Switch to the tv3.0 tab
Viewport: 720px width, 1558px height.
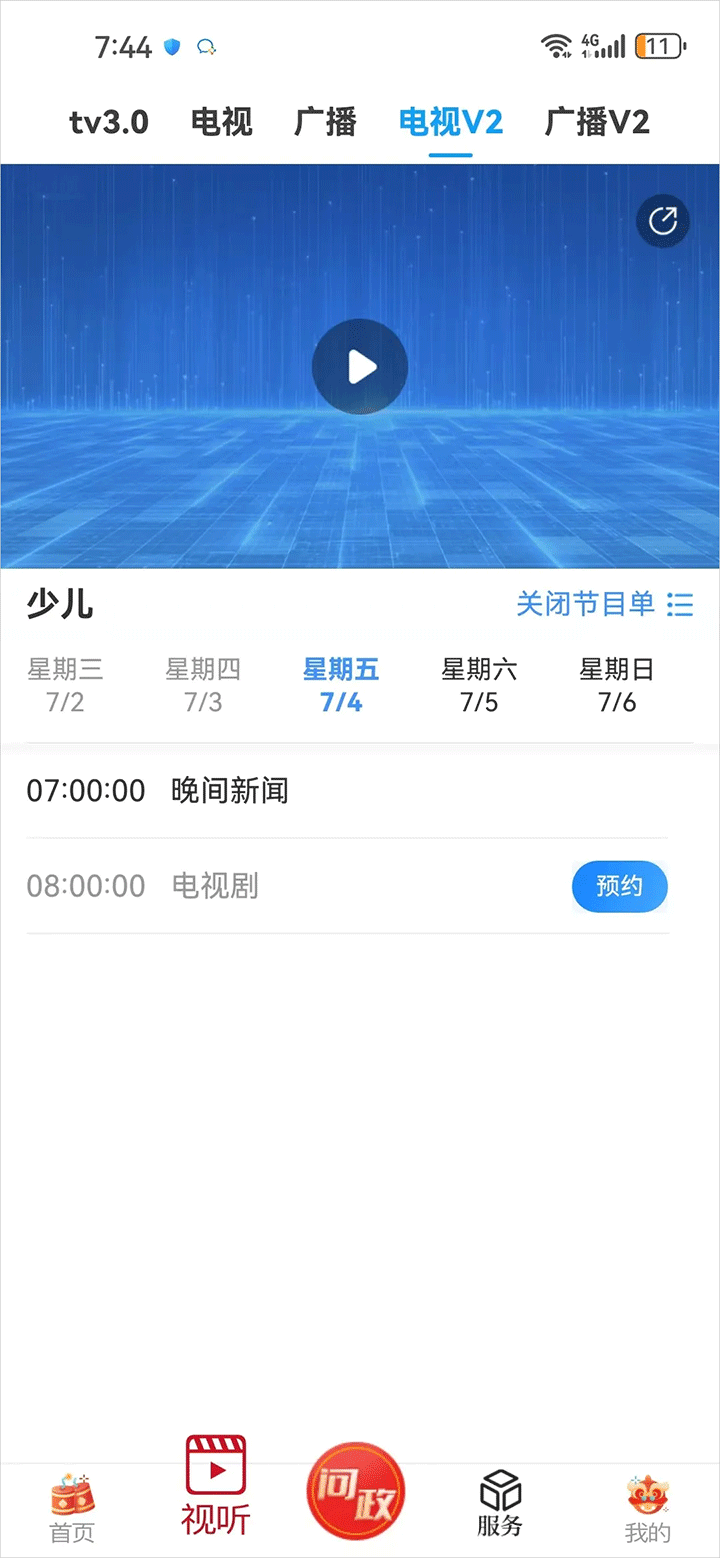109,122
